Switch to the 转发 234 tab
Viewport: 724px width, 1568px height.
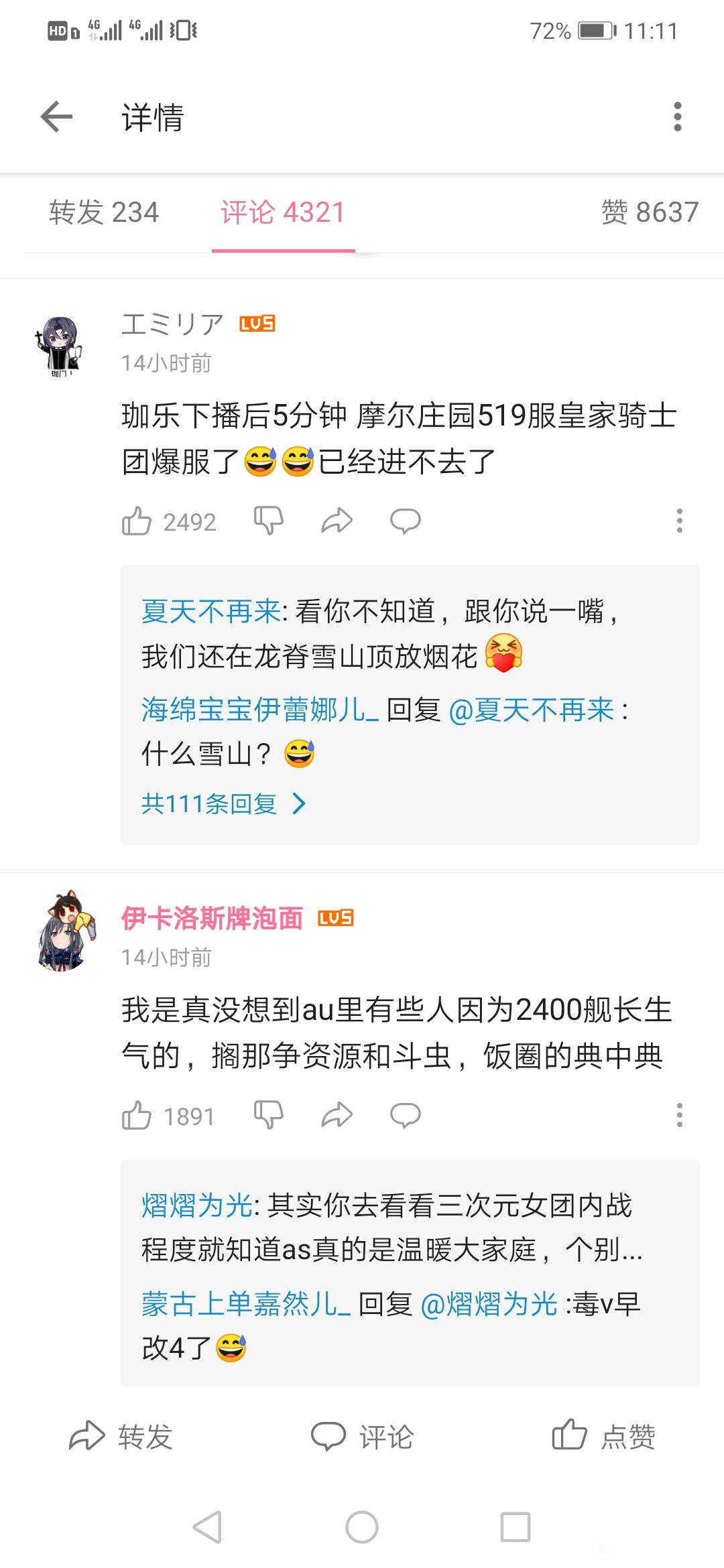[104, 212]
